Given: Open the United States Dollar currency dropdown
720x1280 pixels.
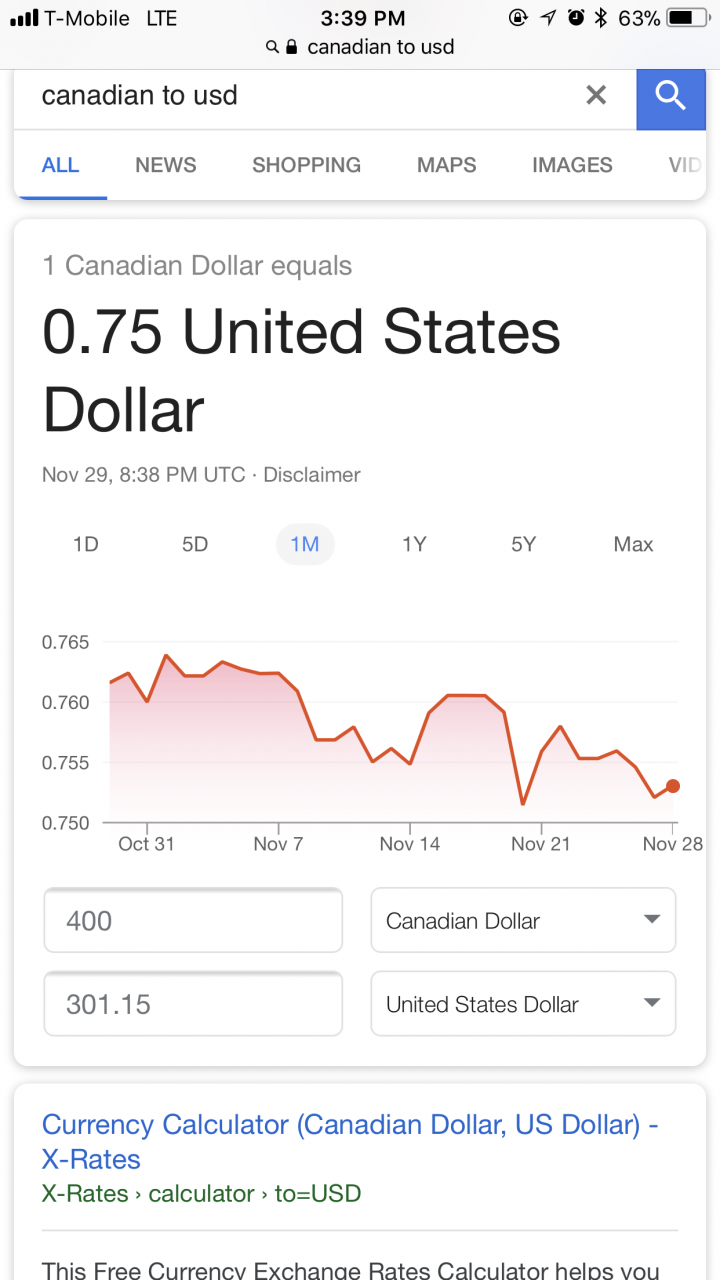Looking at the screenshot, I should 523,1004.
